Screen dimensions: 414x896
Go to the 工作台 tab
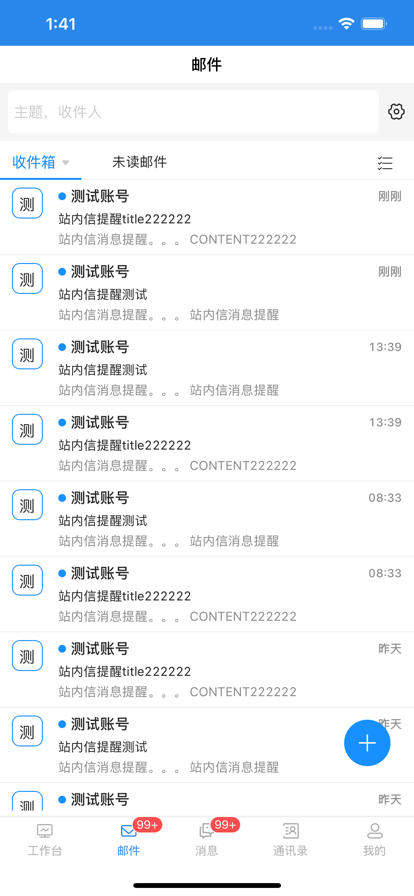tap(45, 839)
